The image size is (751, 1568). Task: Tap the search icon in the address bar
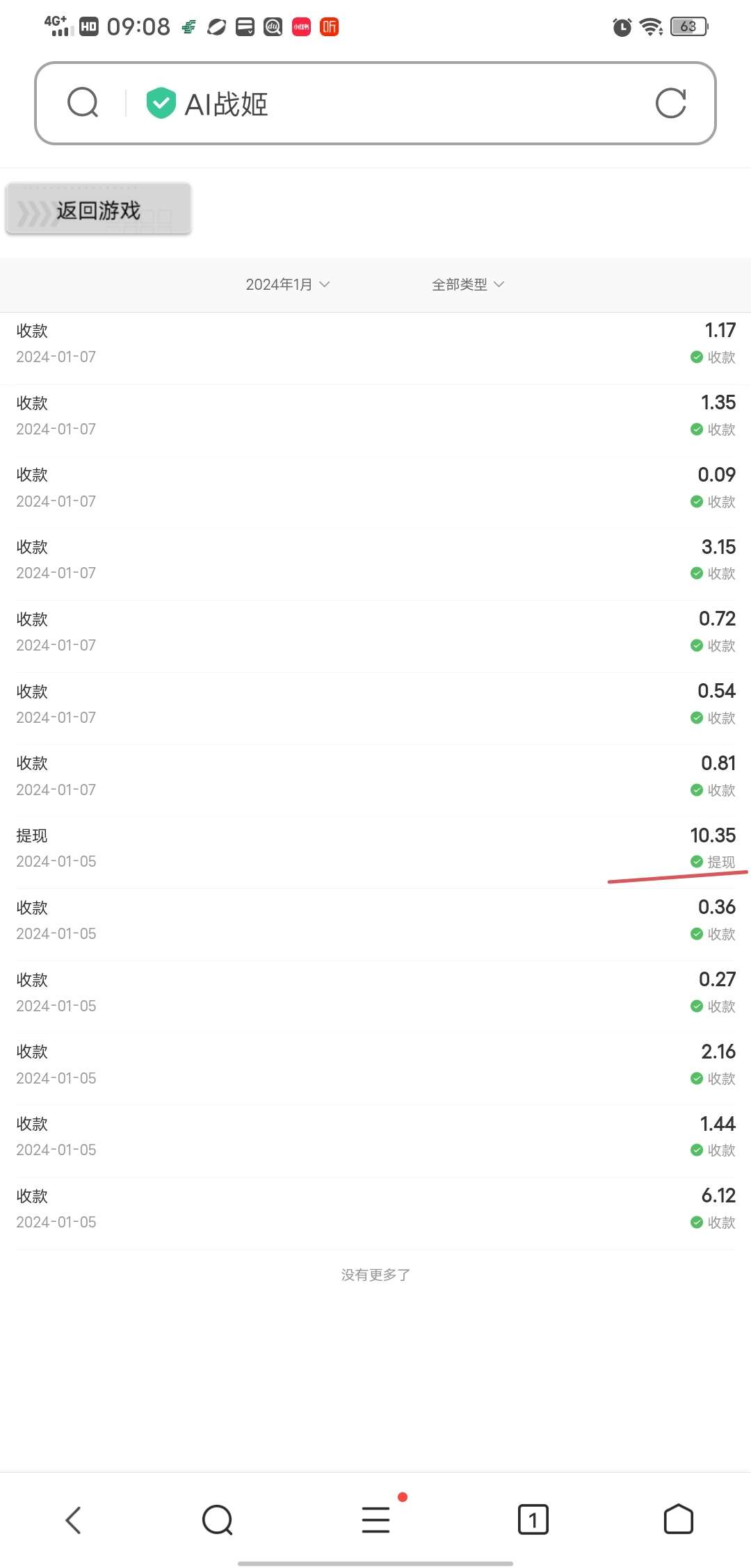(83, 103)
